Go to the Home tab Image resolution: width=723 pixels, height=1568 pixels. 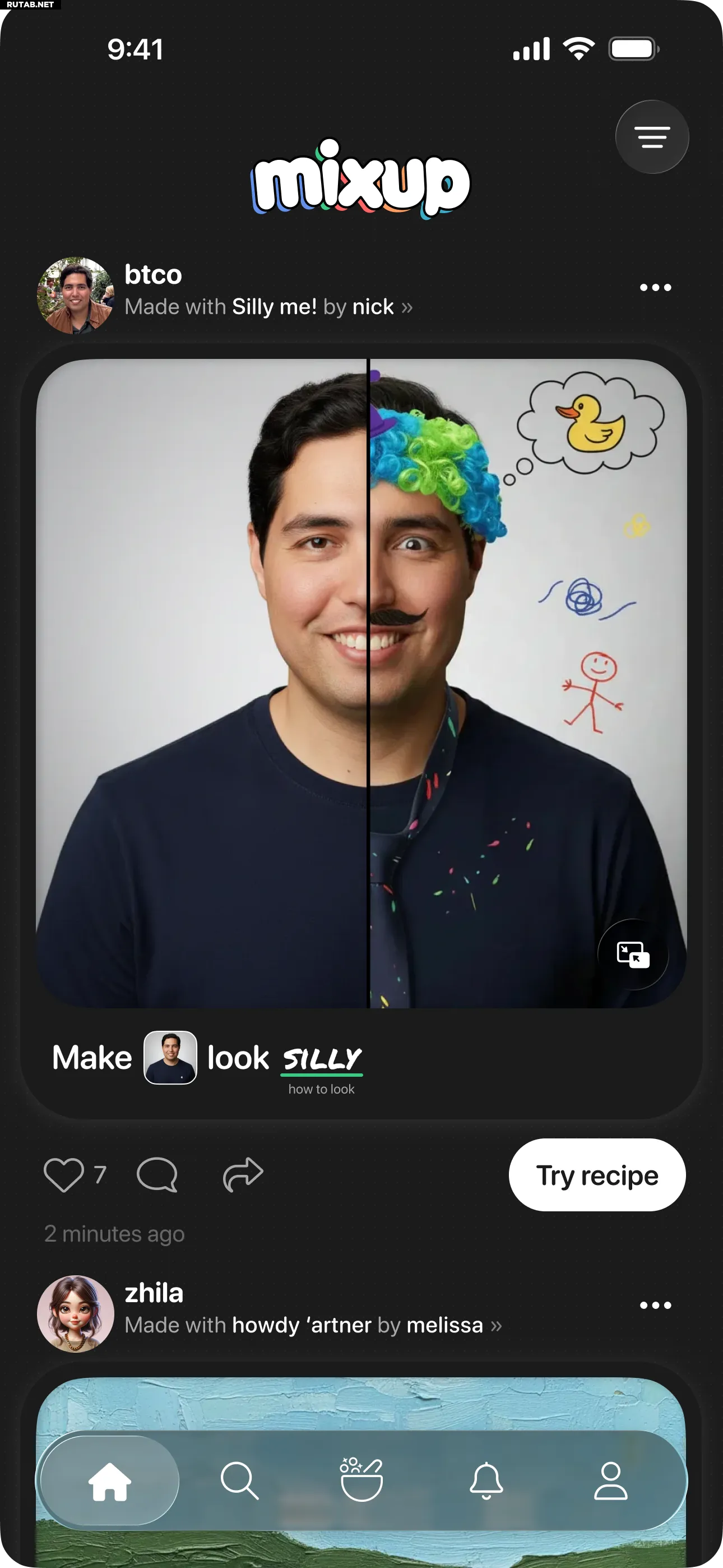(x=109, y=1481)
